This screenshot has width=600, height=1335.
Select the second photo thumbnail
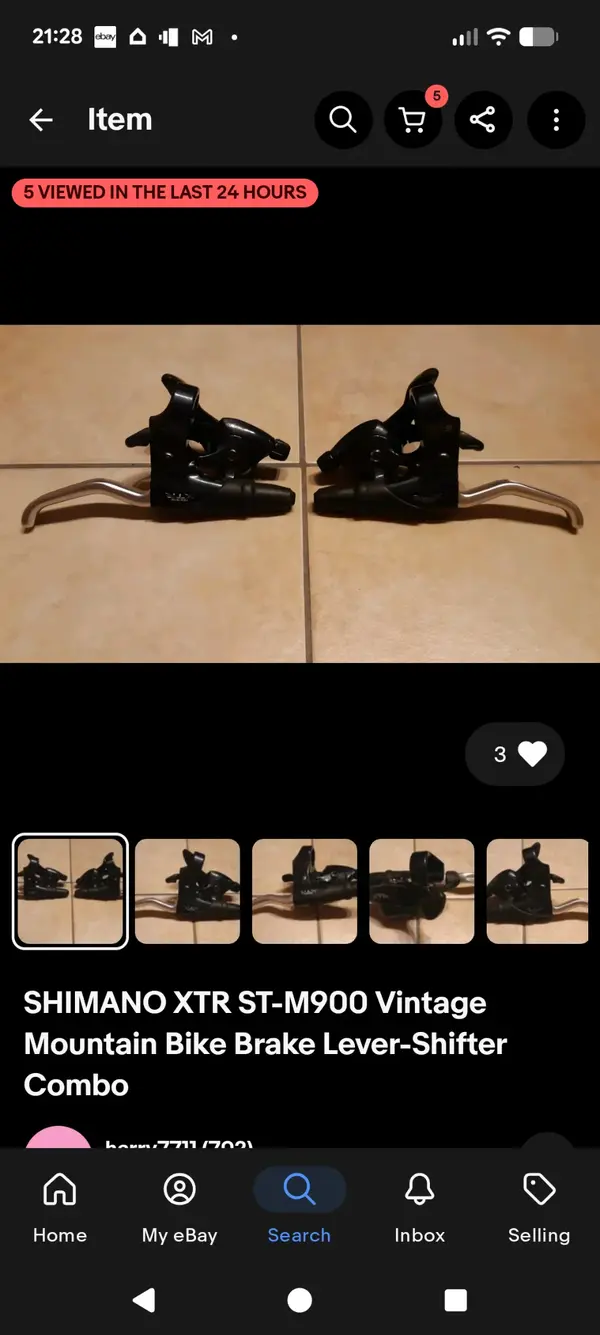[187, 891]
